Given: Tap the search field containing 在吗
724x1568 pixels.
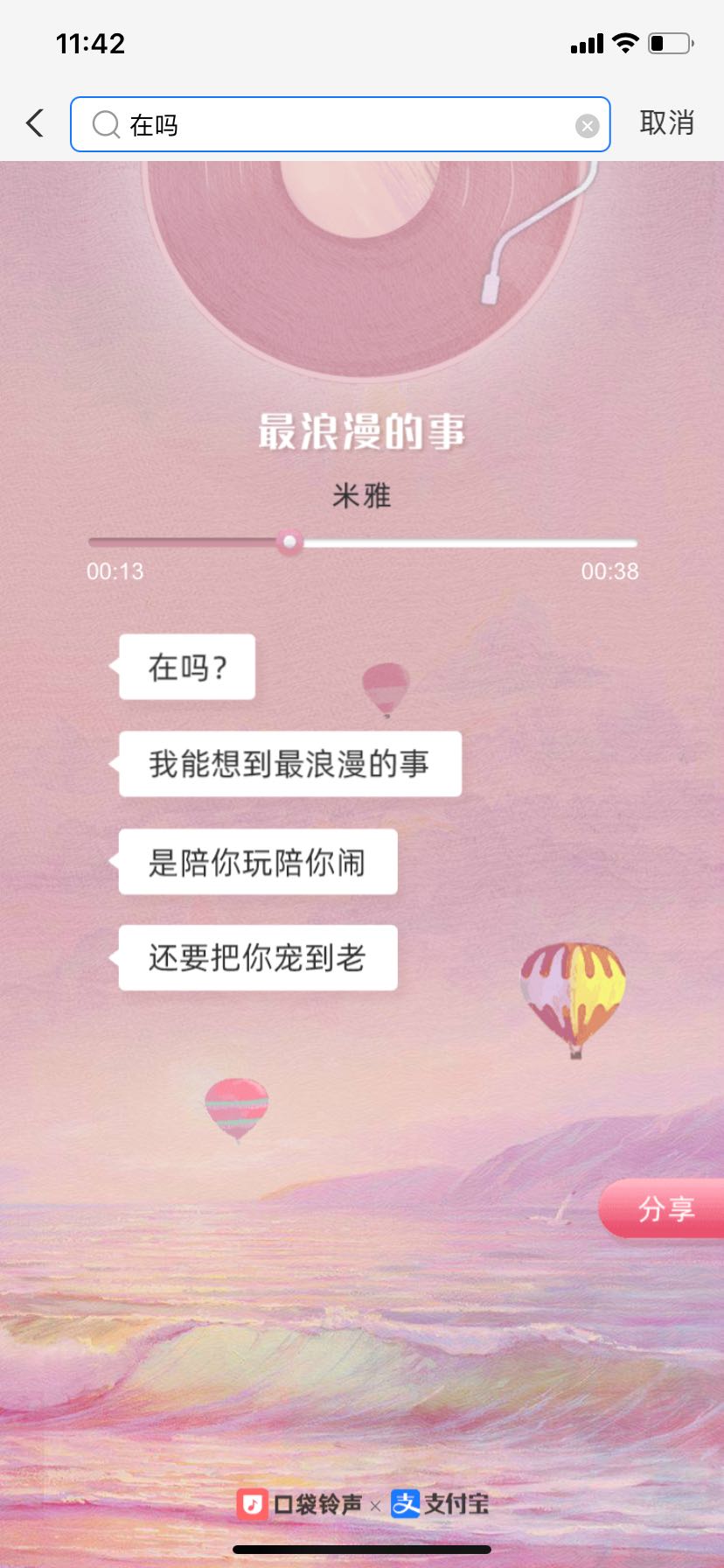Looking at the screenshot, I should pyautogui.click(x=340, y=124).
